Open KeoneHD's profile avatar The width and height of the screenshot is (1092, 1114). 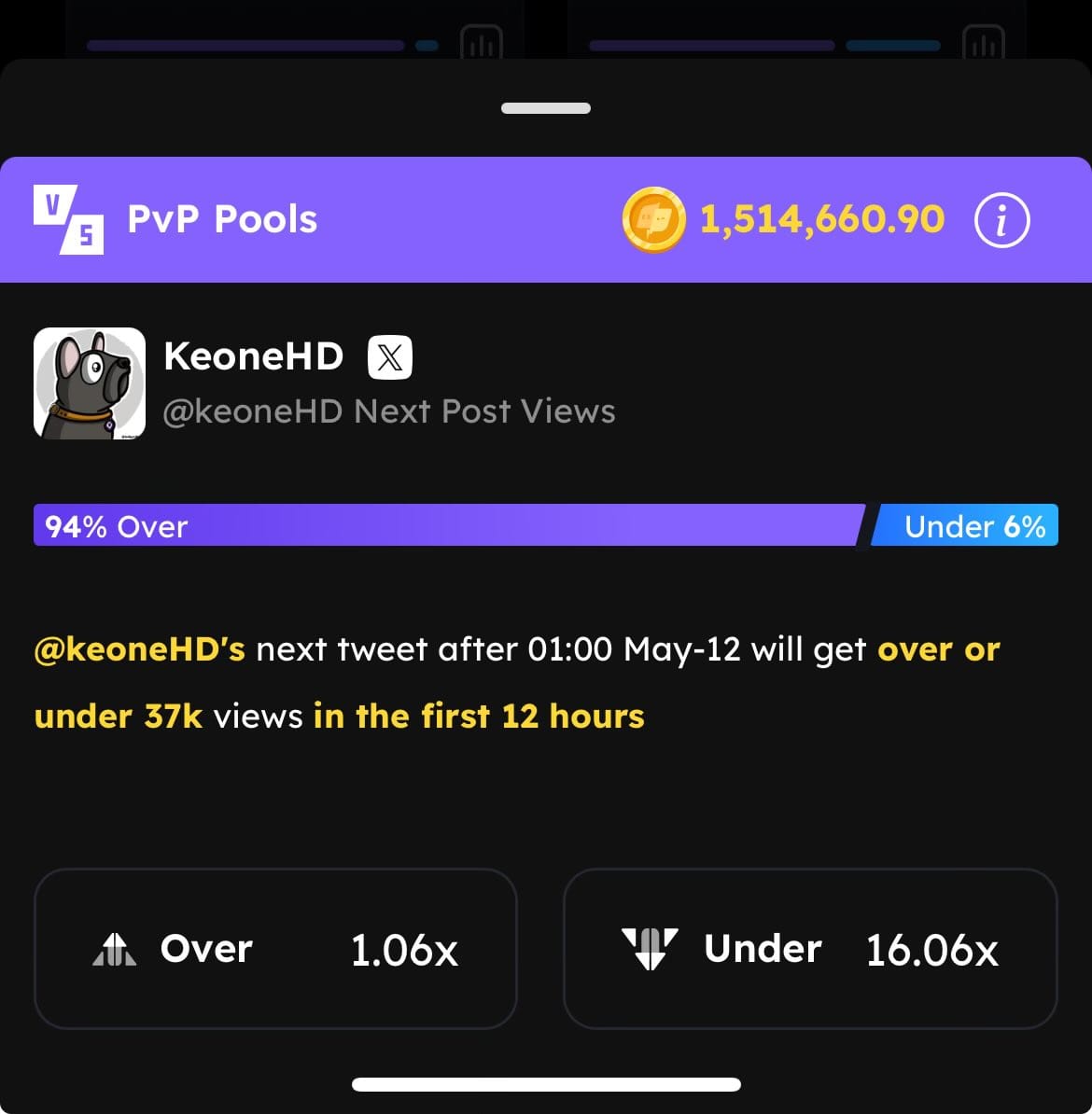click(90, 383)
